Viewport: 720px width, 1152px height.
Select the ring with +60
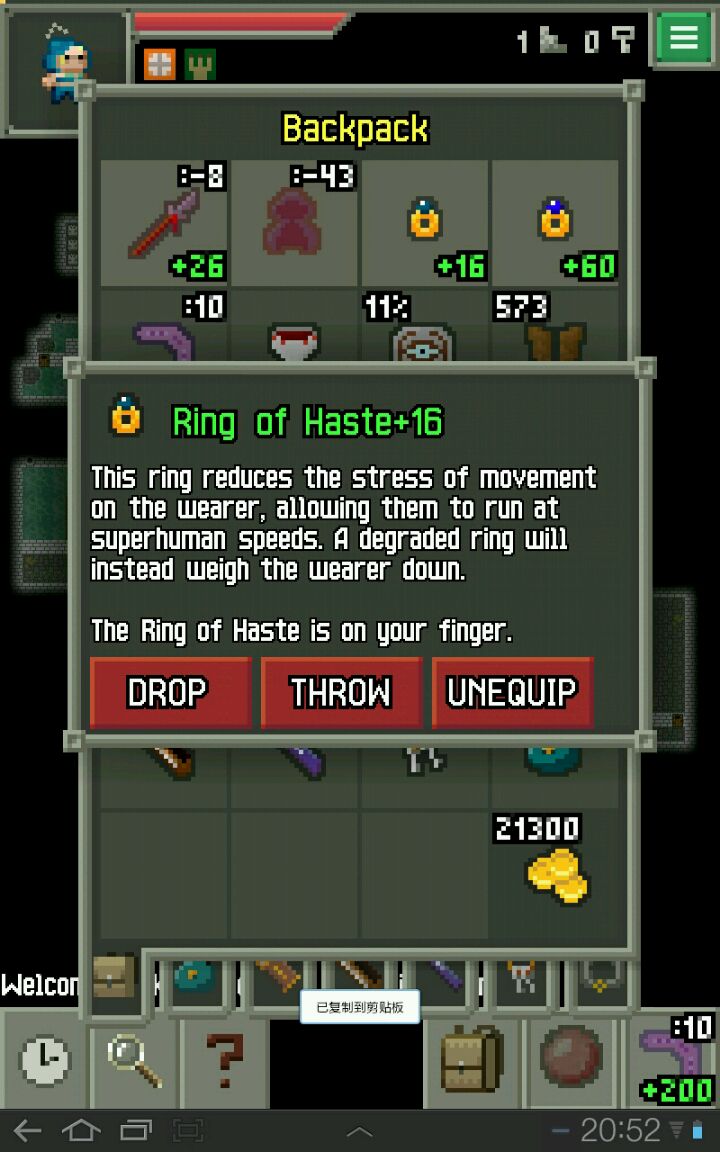555,223
